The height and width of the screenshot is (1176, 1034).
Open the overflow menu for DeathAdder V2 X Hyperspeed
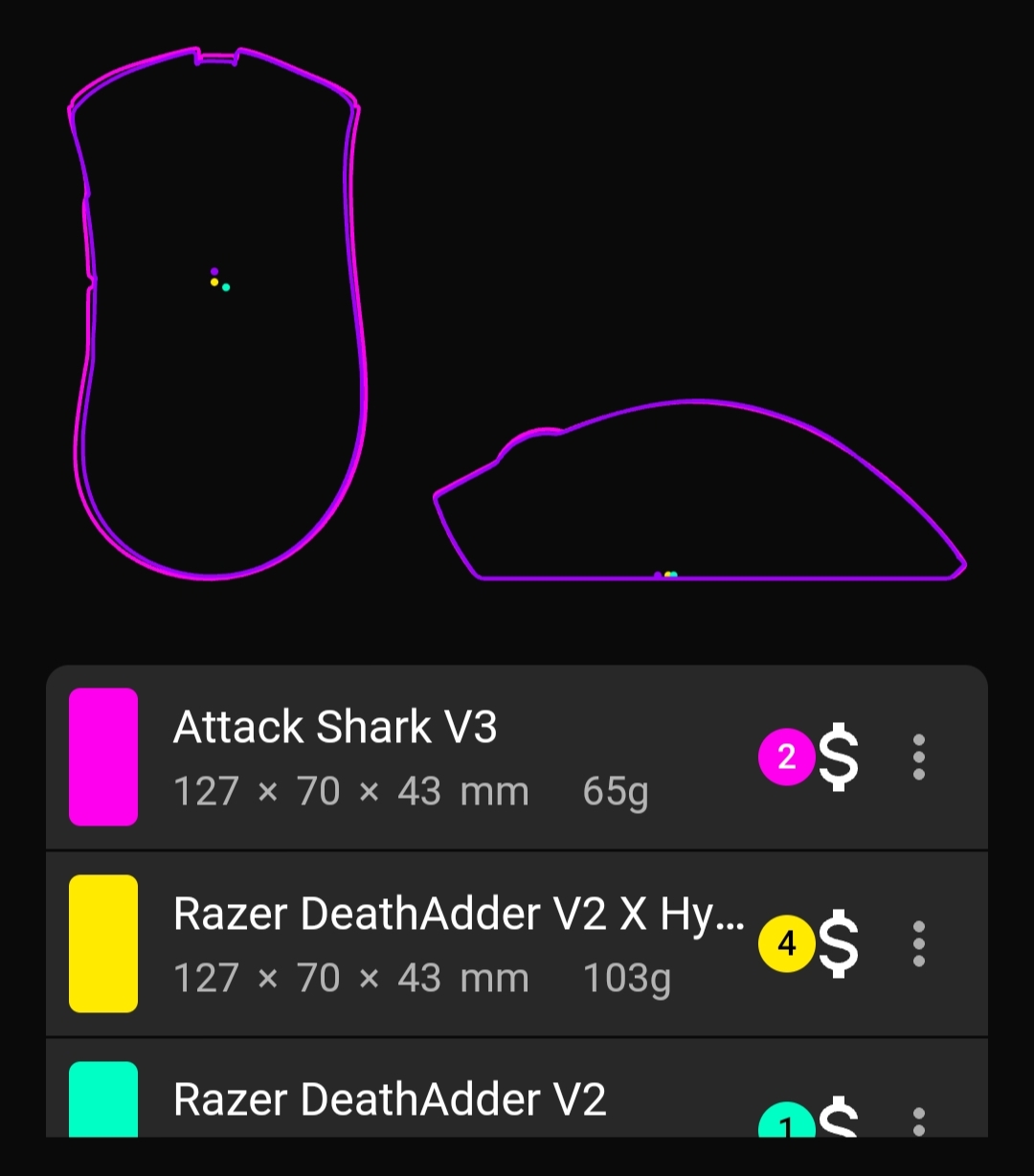click(919, 944)
